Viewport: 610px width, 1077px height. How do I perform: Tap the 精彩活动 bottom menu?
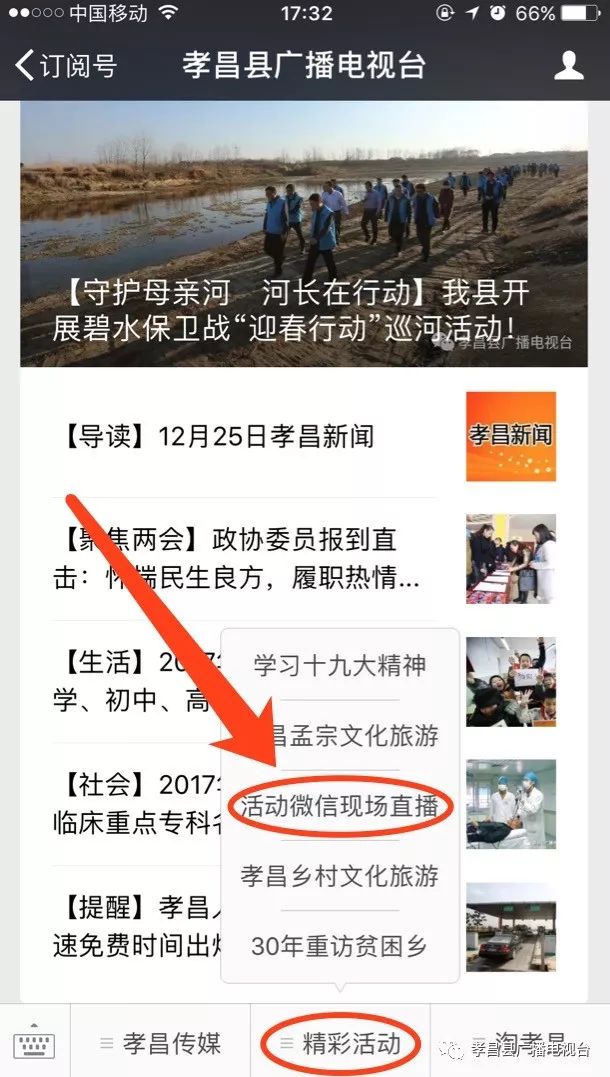(x=340, y=1044)
